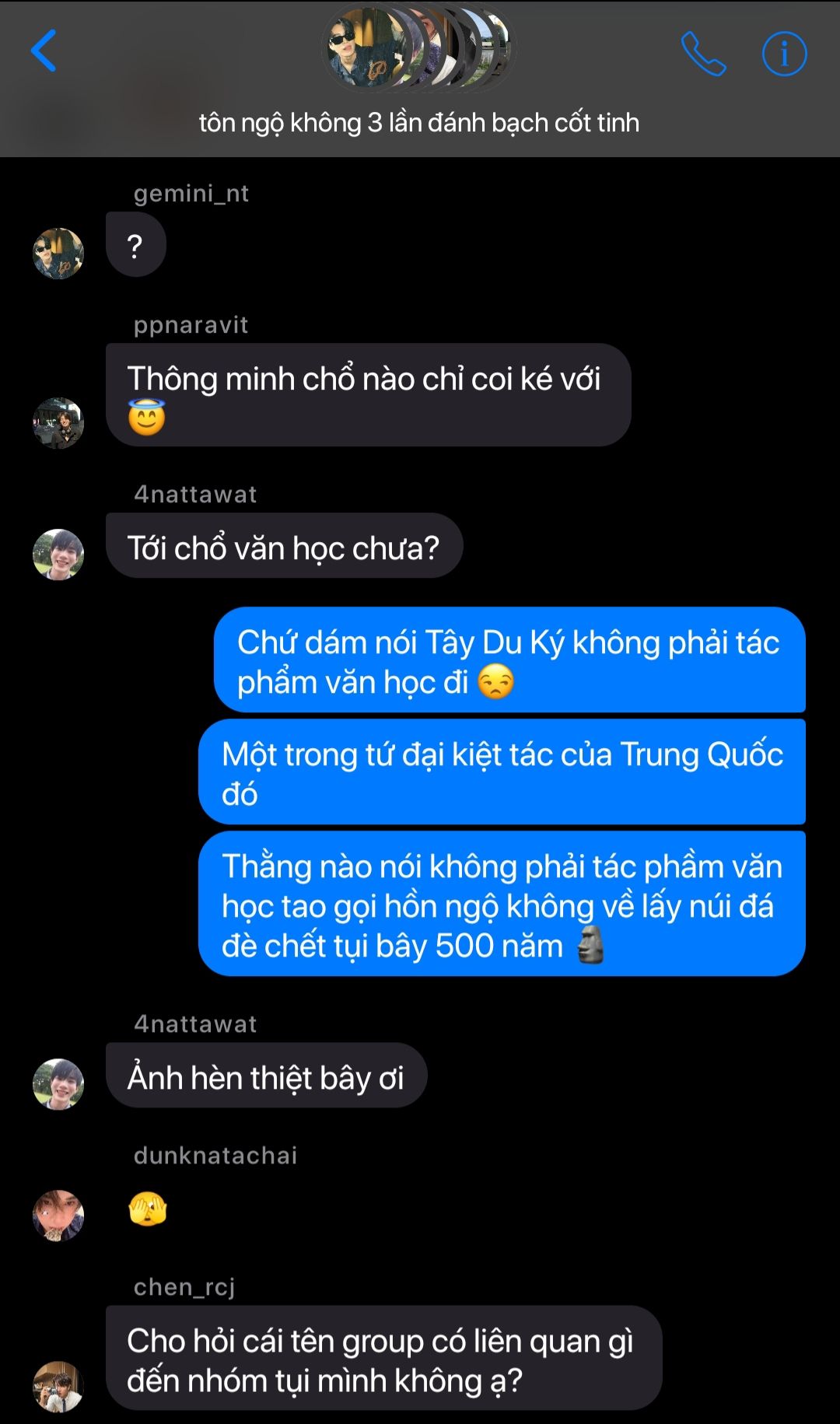Start a voice call with the group
This screenshot has height=1424, width=840.
point(703,53)
